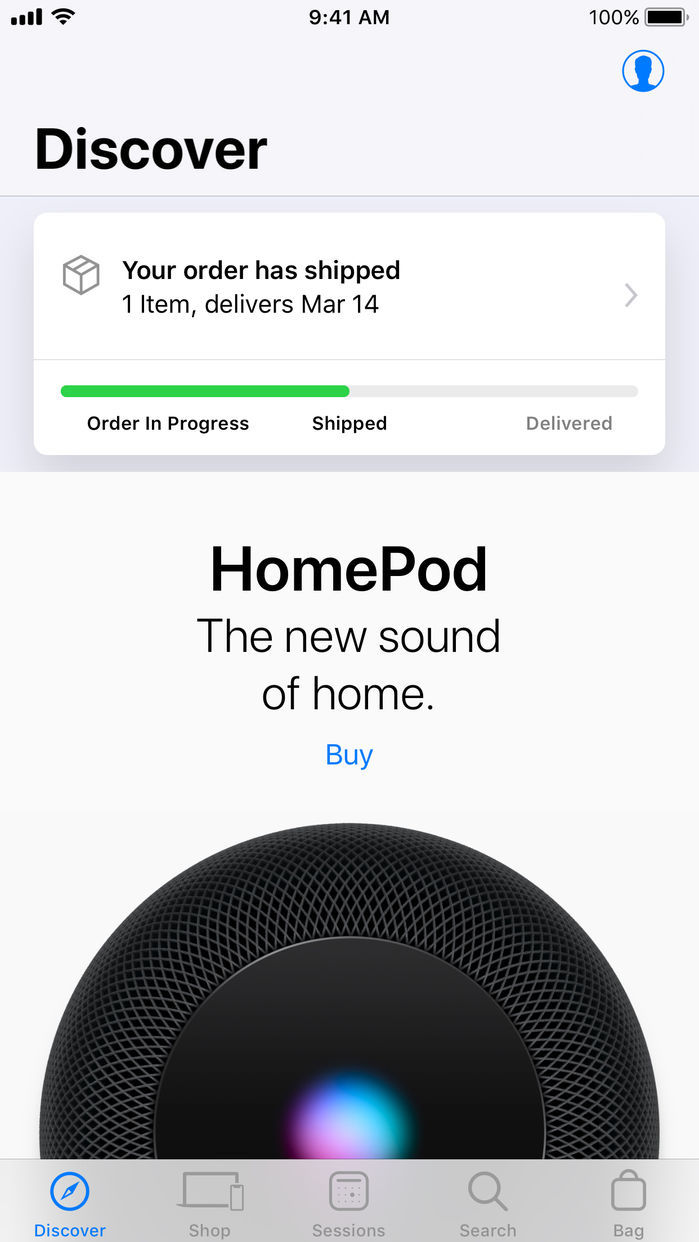
Task: Tap the Buy link for HomePod
Action: 349,754
